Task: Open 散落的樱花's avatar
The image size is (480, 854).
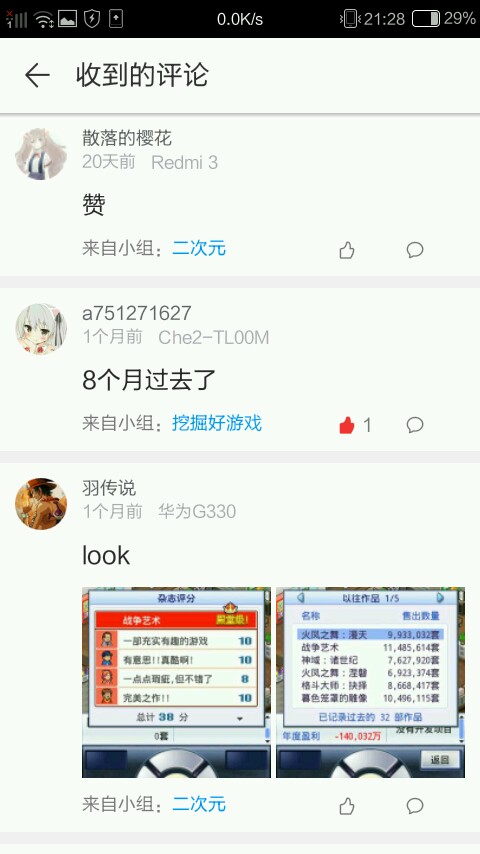Action: (x=41, y=154)
